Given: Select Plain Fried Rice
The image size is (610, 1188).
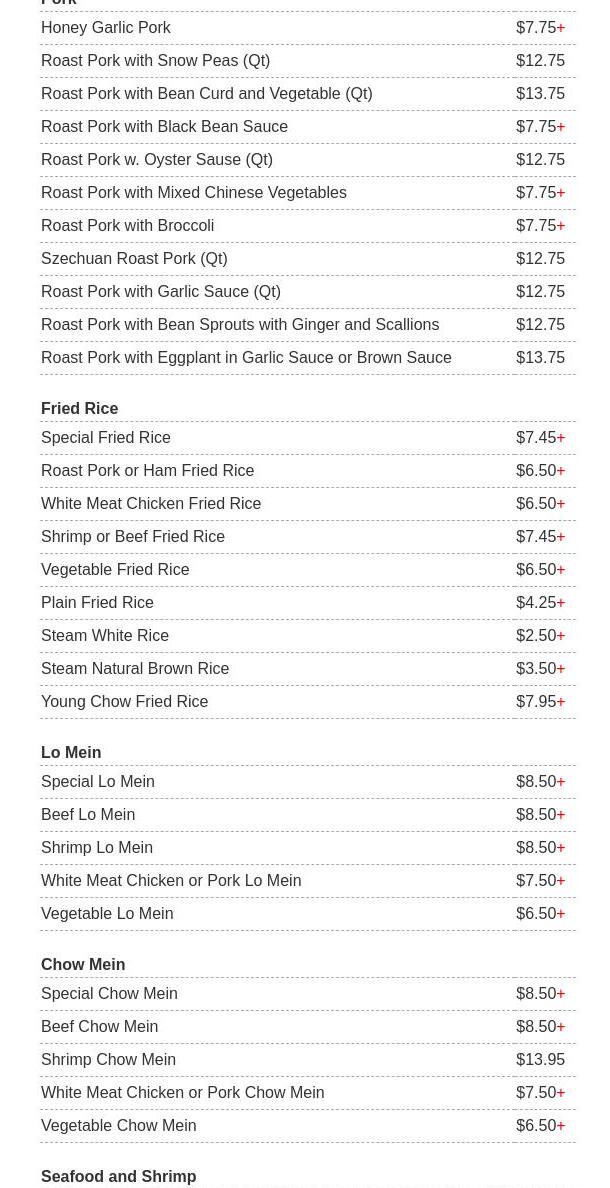Looking at the screenshot, I should pyautogui.click(x=97, y=603).
